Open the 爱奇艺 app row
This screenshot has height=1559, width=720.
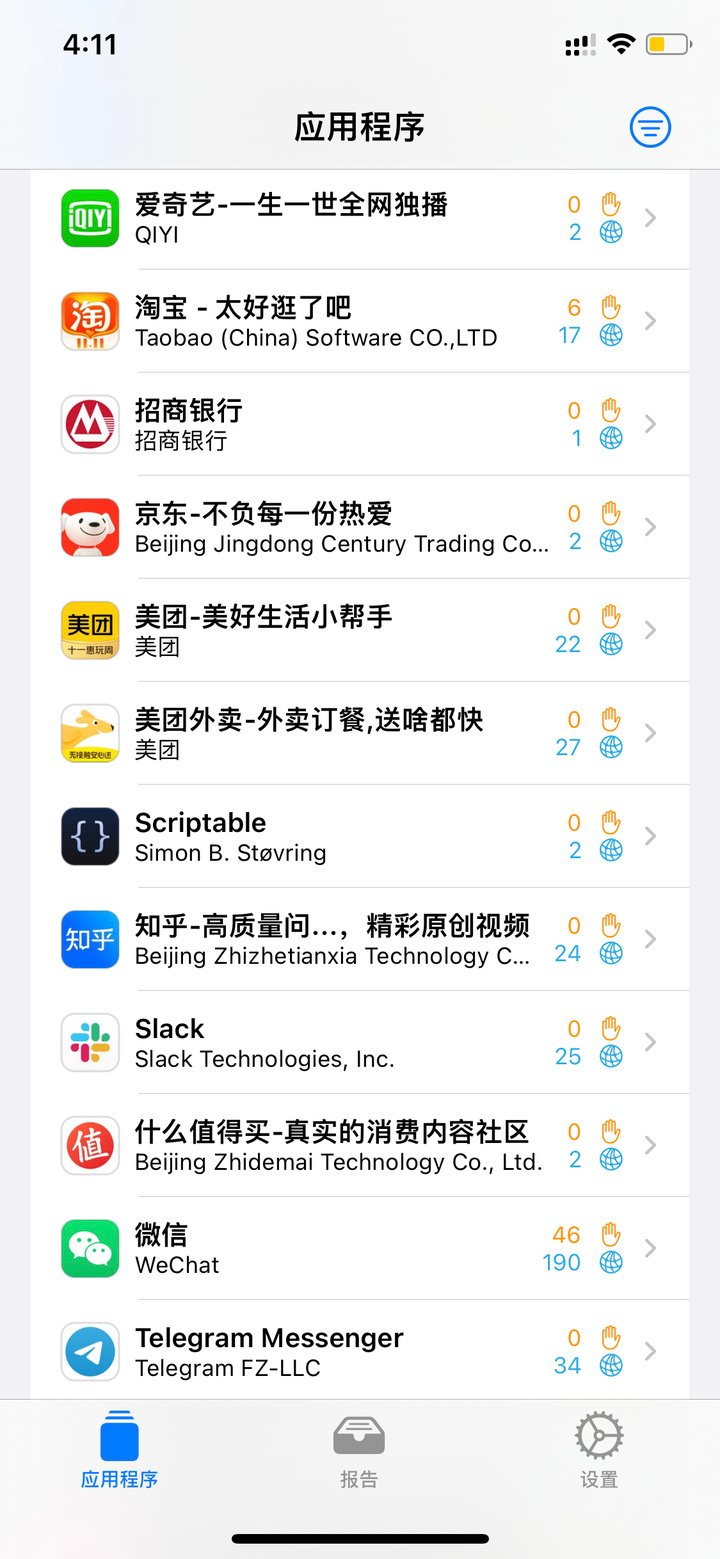(x=360, y=218)
